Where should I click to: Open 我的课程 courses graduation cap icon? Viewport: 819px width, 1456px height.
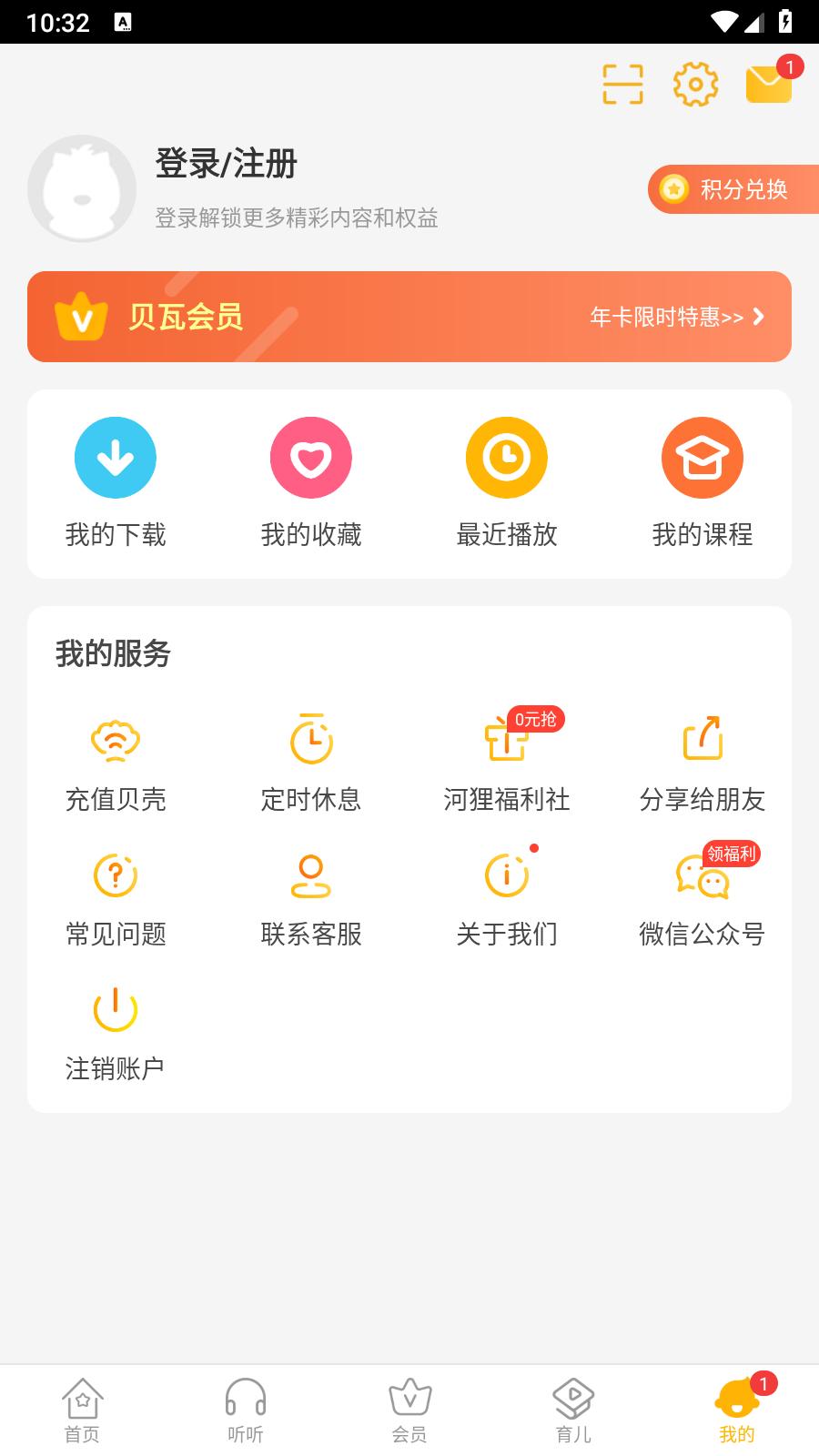click(703, 458)
